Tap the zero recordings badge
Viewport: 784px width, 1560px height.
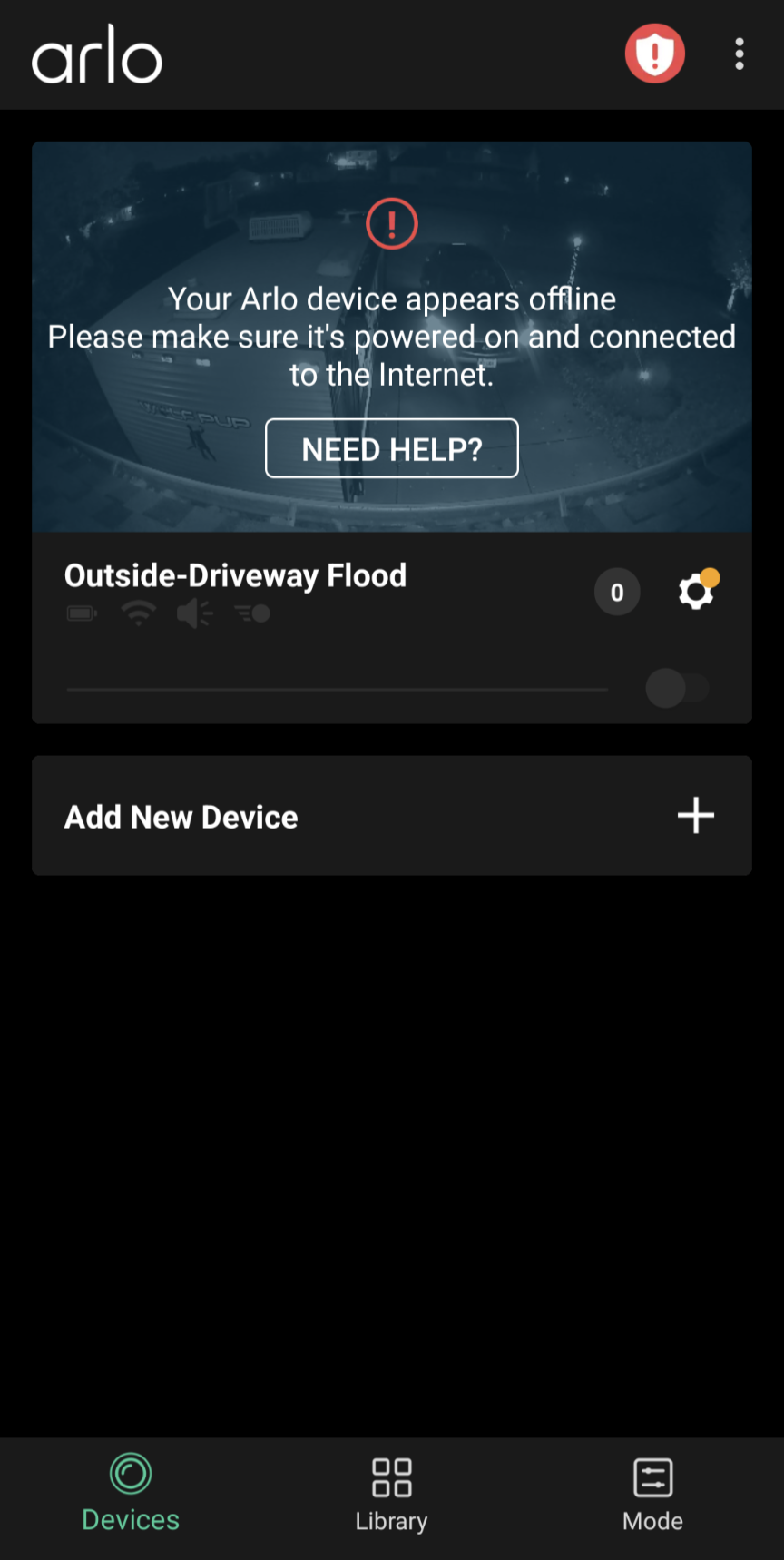click(x=617, y=591)
